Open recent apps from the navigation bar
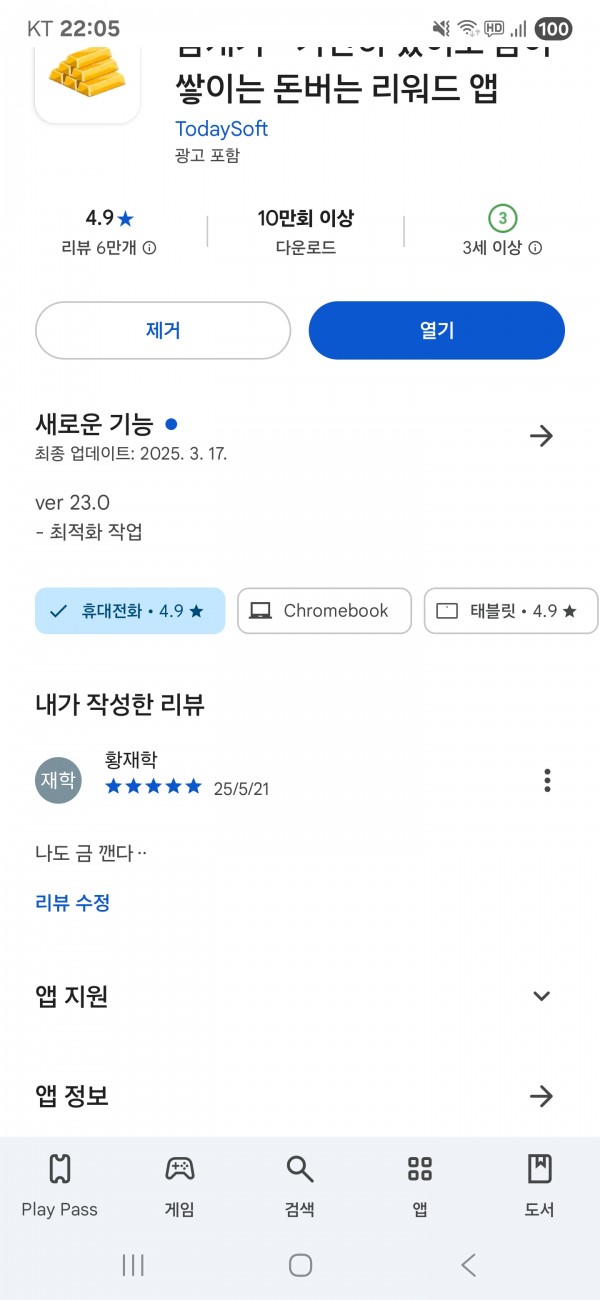Image resolution: width=600 pixels, height=1300 pixels. point(133,1265)
